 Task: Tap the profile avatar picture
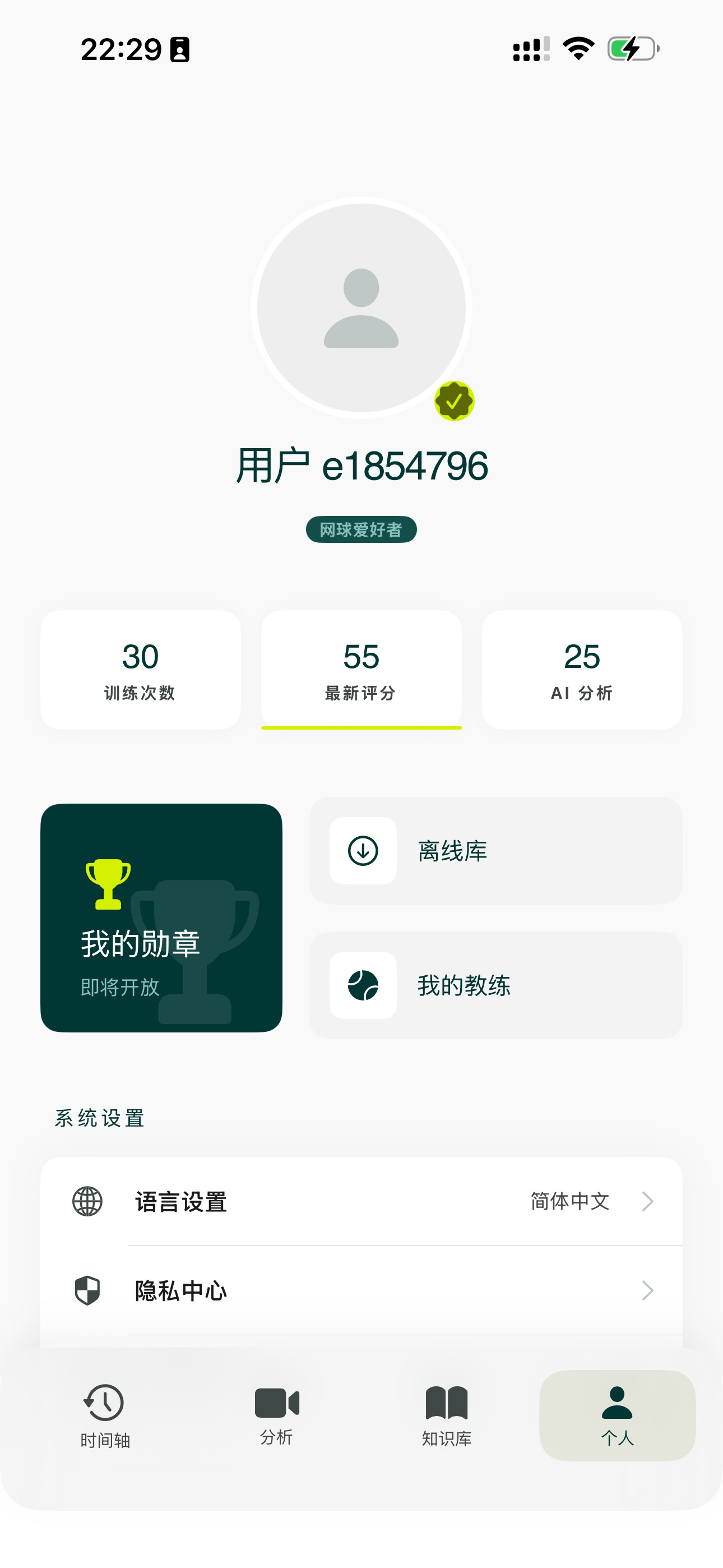(x=361, y=308)
